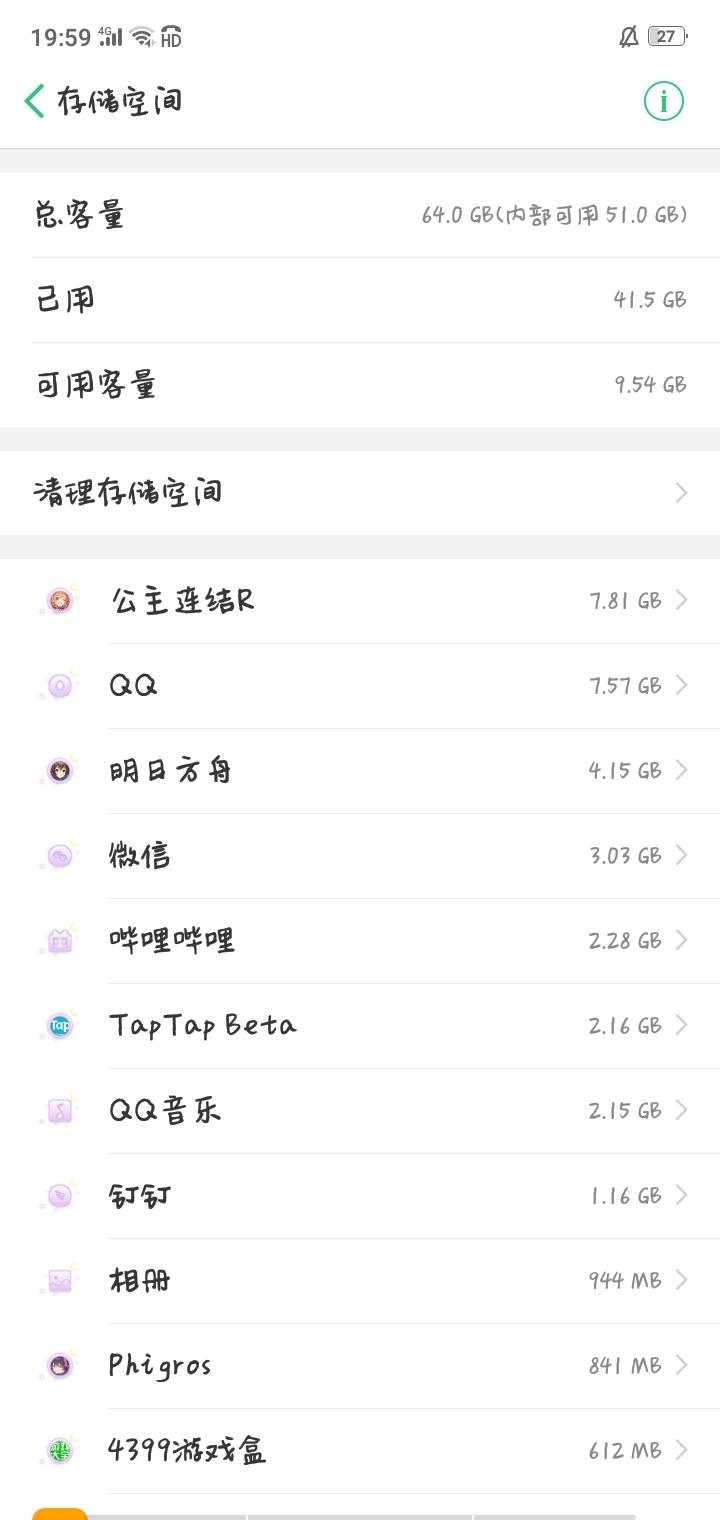Tap the 已用 used storage row
The image size is (720, 1520).
tap(360, 298)
